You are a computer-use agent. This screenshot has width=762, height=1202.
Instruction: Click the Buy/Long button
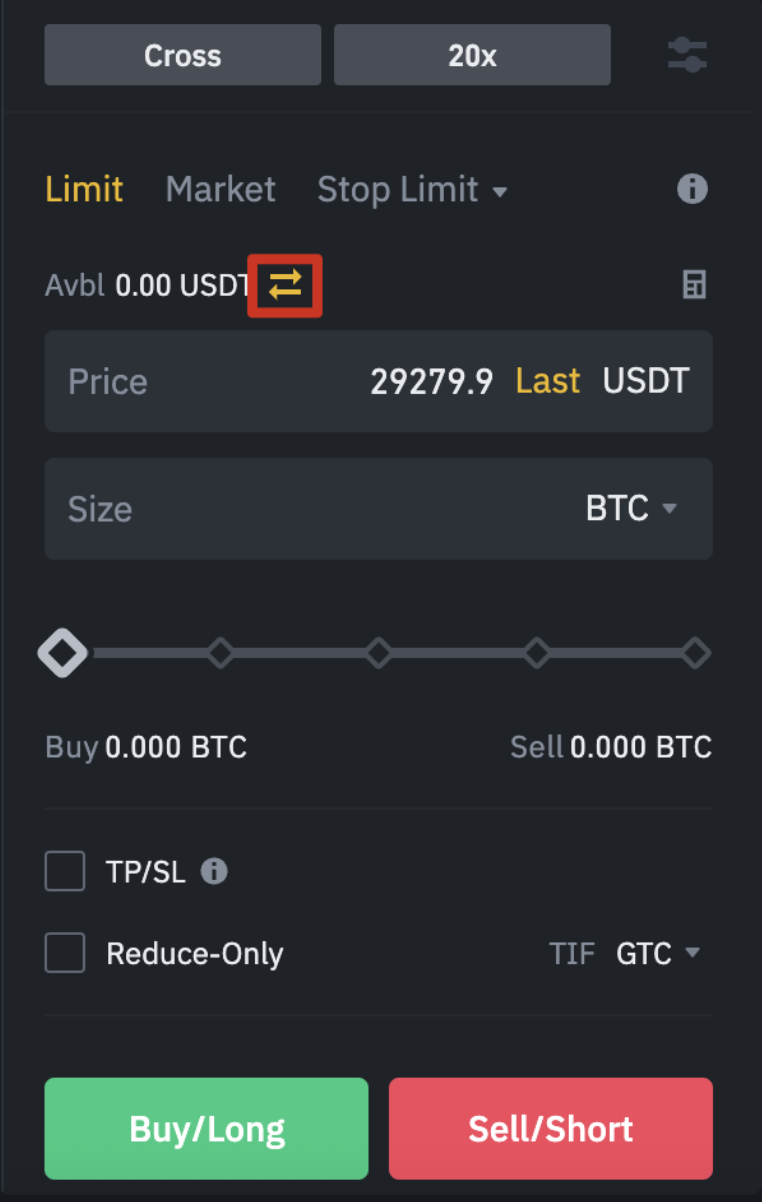[x=206, y=1128]
